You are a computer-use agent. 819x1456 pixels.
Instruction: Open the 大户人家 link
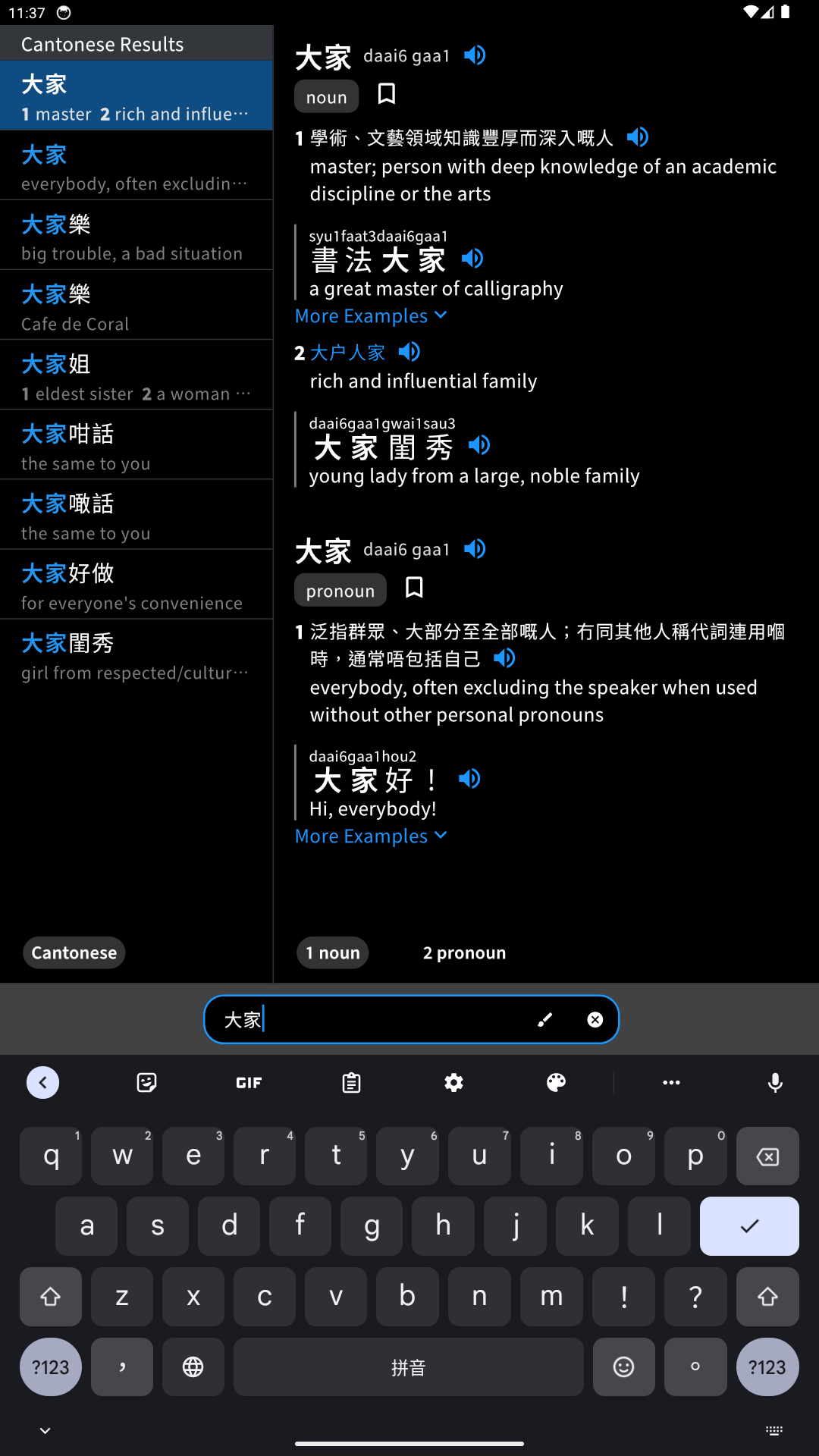[x=347, y=353]
